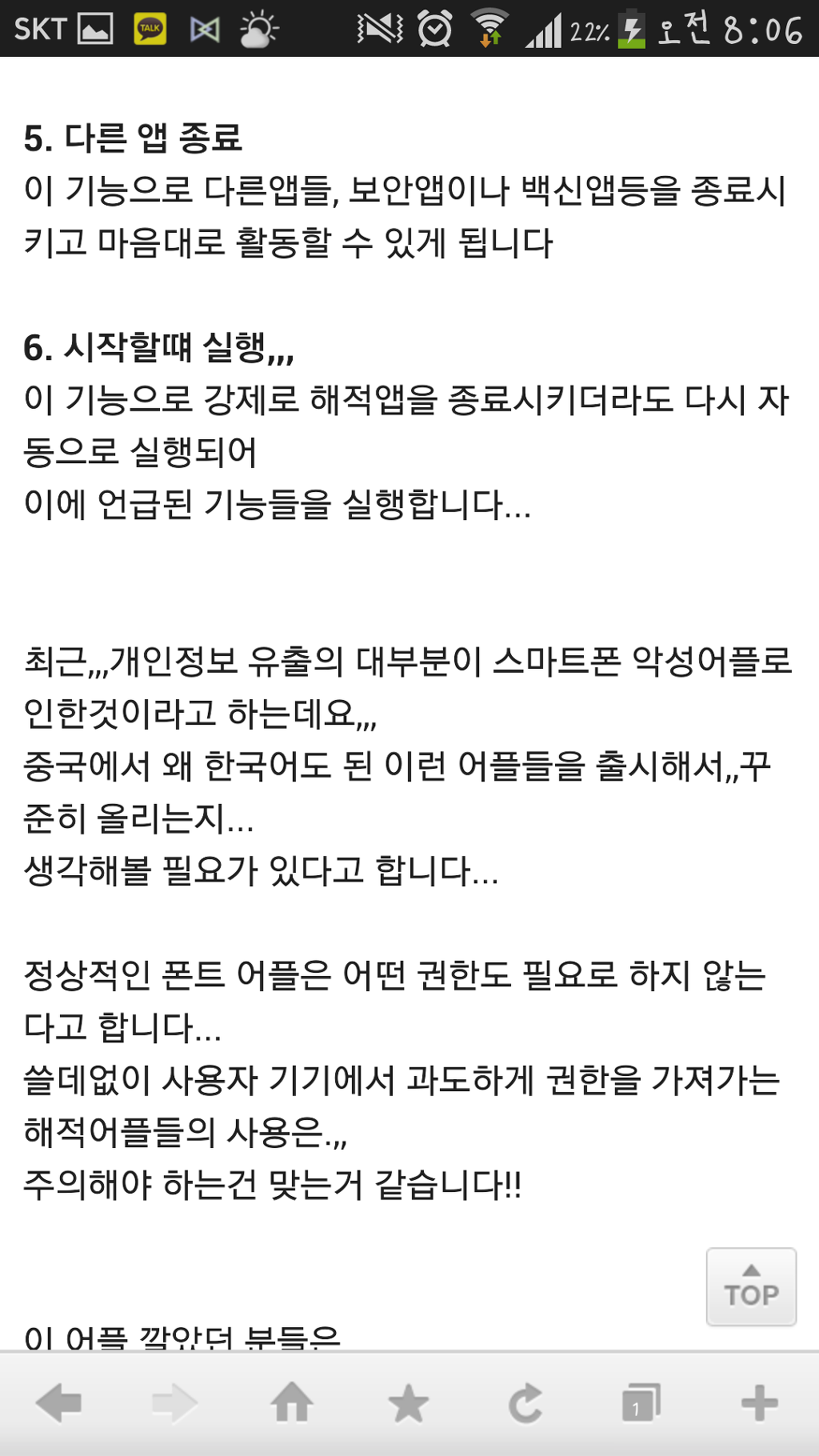The width and height of the screenshot is (819, 1456).
Task: Go forward to the next page
Action: click(x=174, y=1403)
